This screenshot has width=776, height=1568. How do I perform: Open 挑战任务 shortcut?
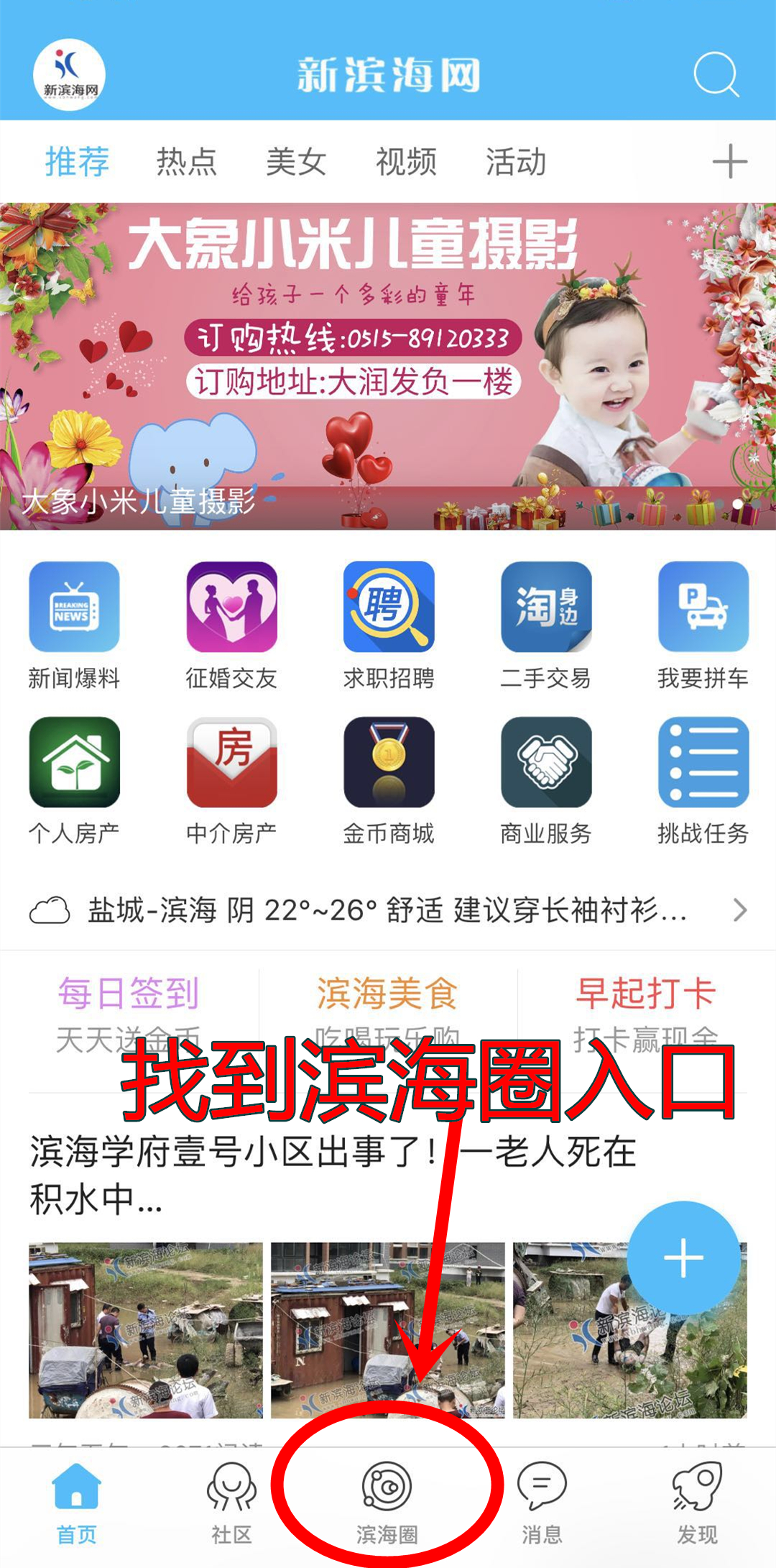pos(703,779)
